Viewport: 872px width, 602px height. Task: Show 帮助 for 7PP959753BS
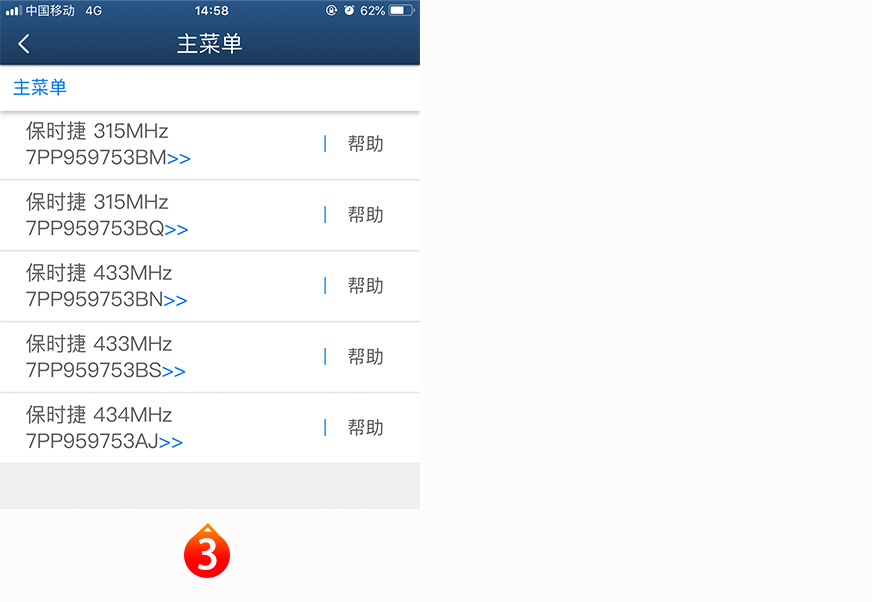pos(365,357)
